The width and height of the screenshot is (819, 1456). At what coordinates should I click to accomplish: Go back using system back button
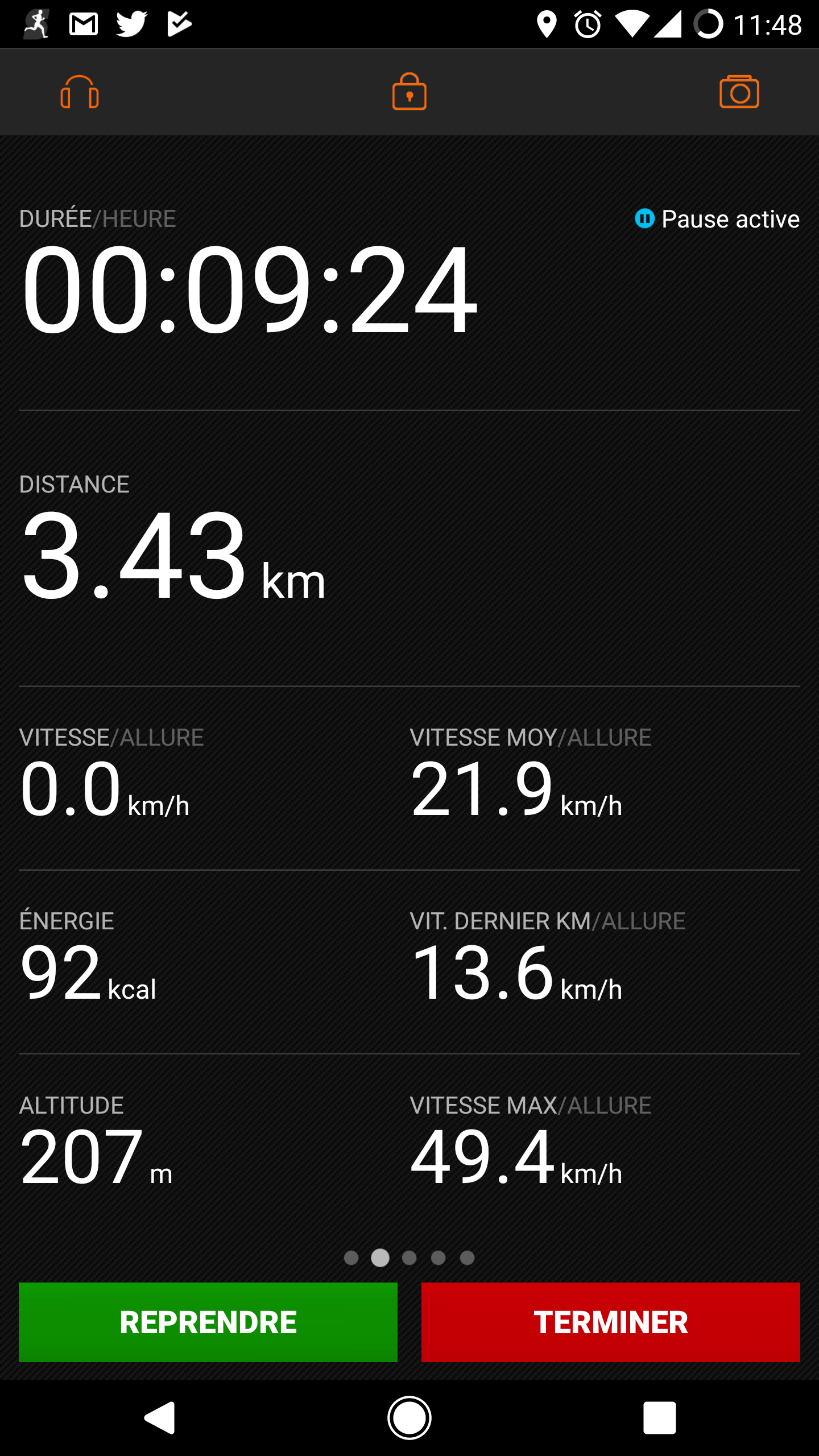pyautogui.click(x=159, y=1418)
